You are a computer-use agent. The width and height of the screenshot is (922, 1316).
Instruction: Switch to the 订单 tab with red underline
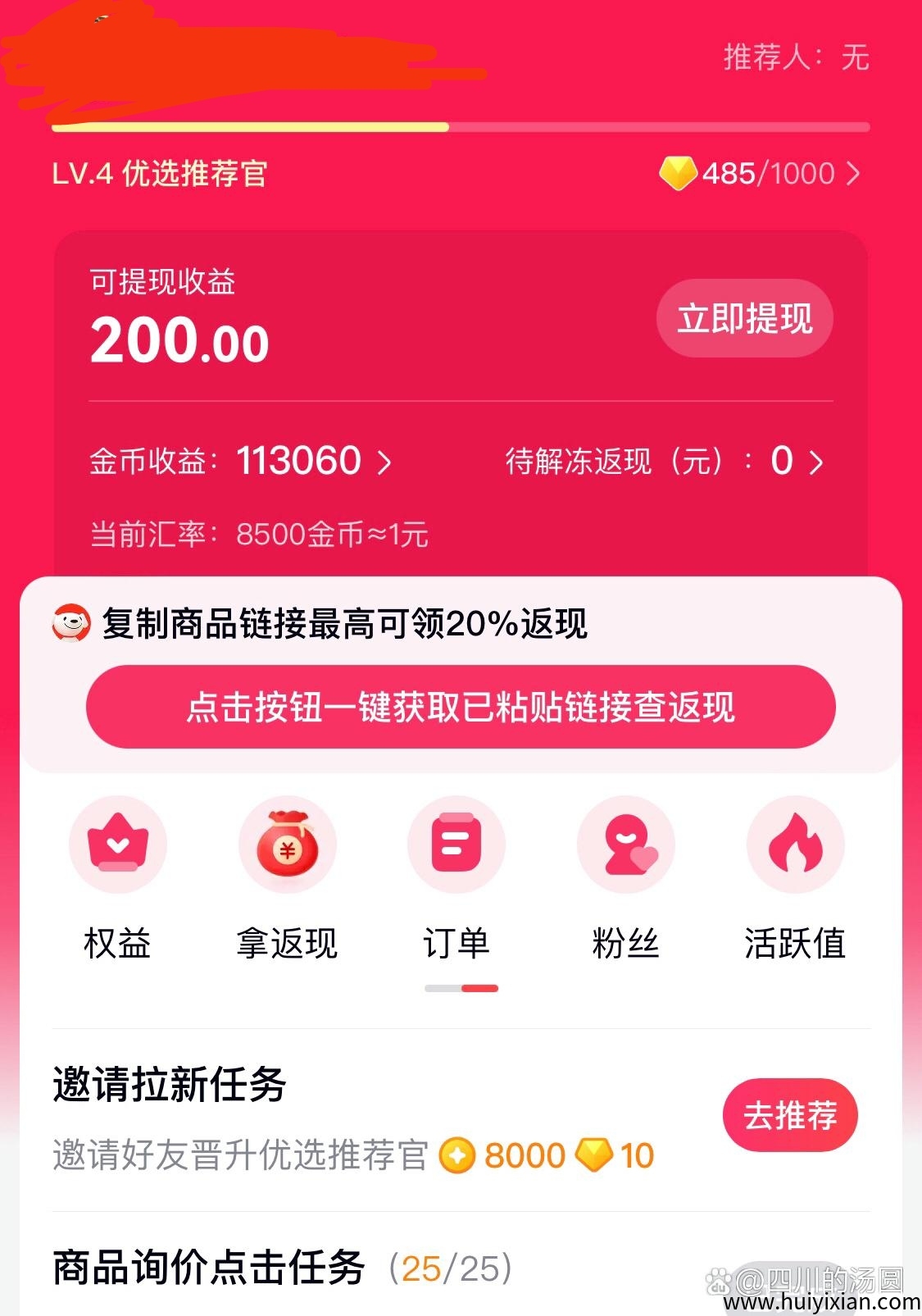click(456, 943)
